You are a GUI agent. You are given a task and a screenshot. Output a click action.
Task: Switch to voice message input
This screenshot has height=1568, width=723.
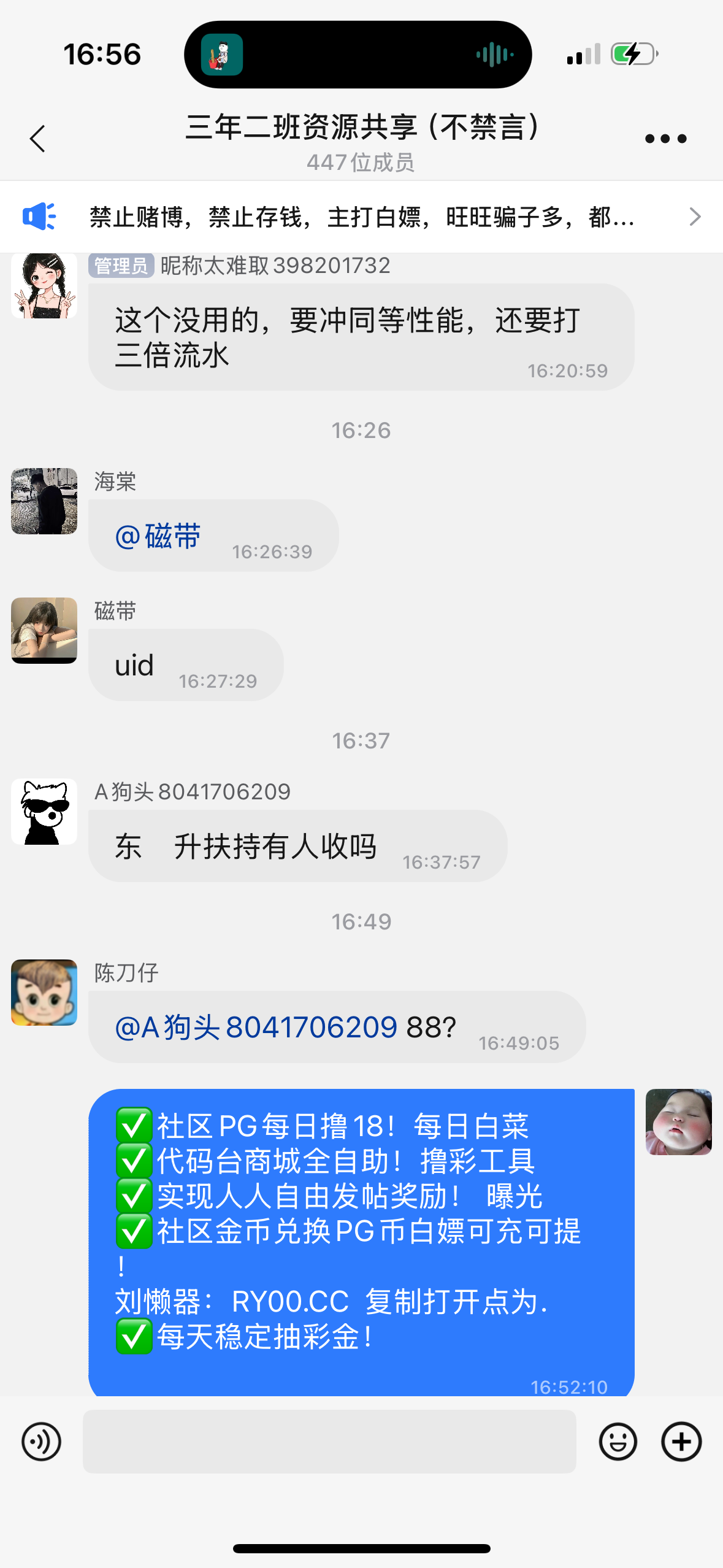click(x=41, y=1442)
